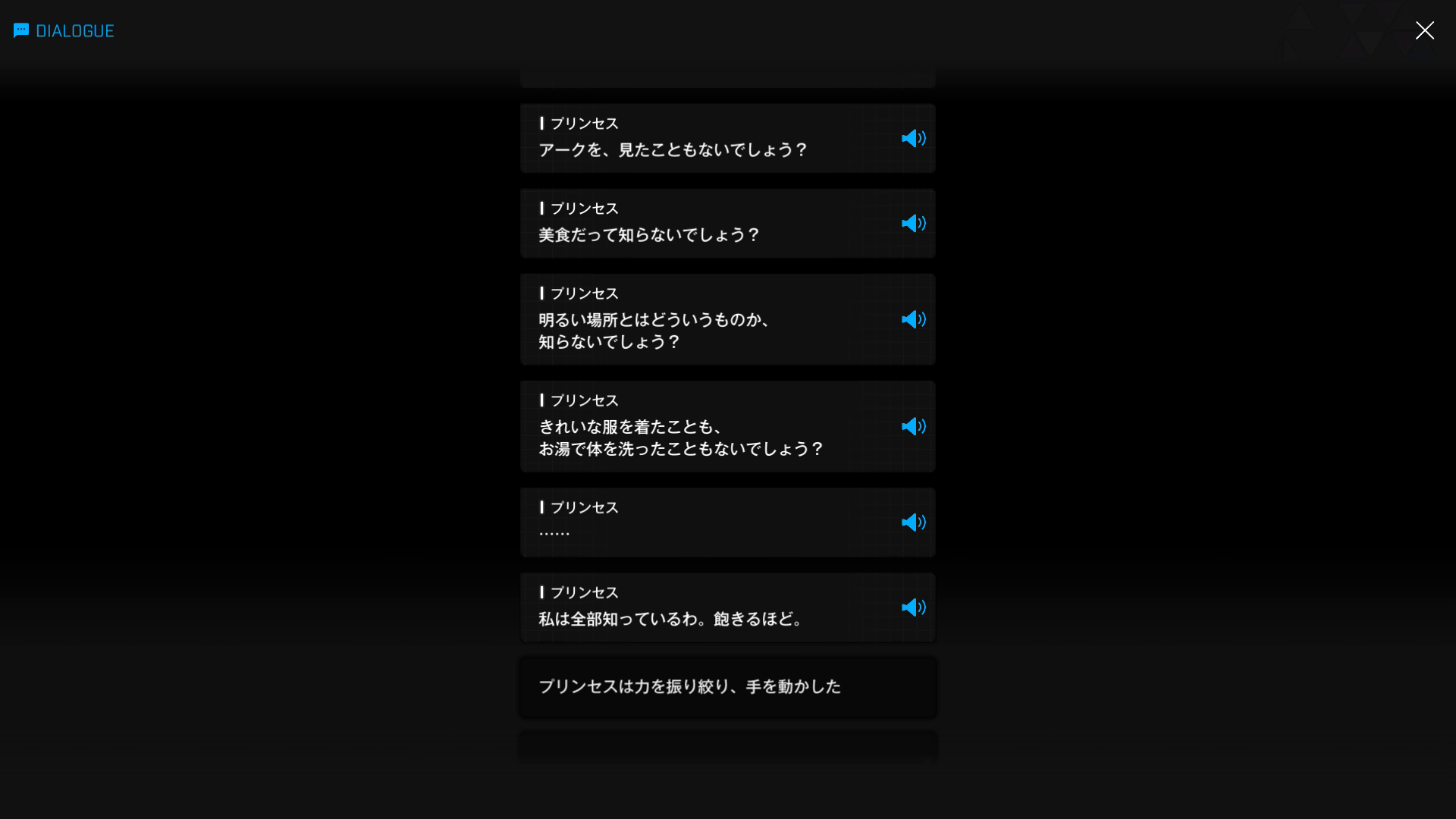
Task: Close the dialogue log
Action: tap(1424, 30)
